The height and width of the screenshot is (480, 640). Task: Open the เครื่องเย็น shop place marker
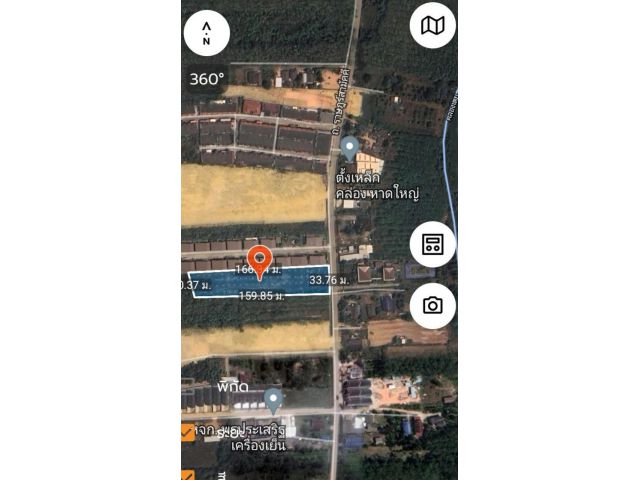[x=273, y=400]
